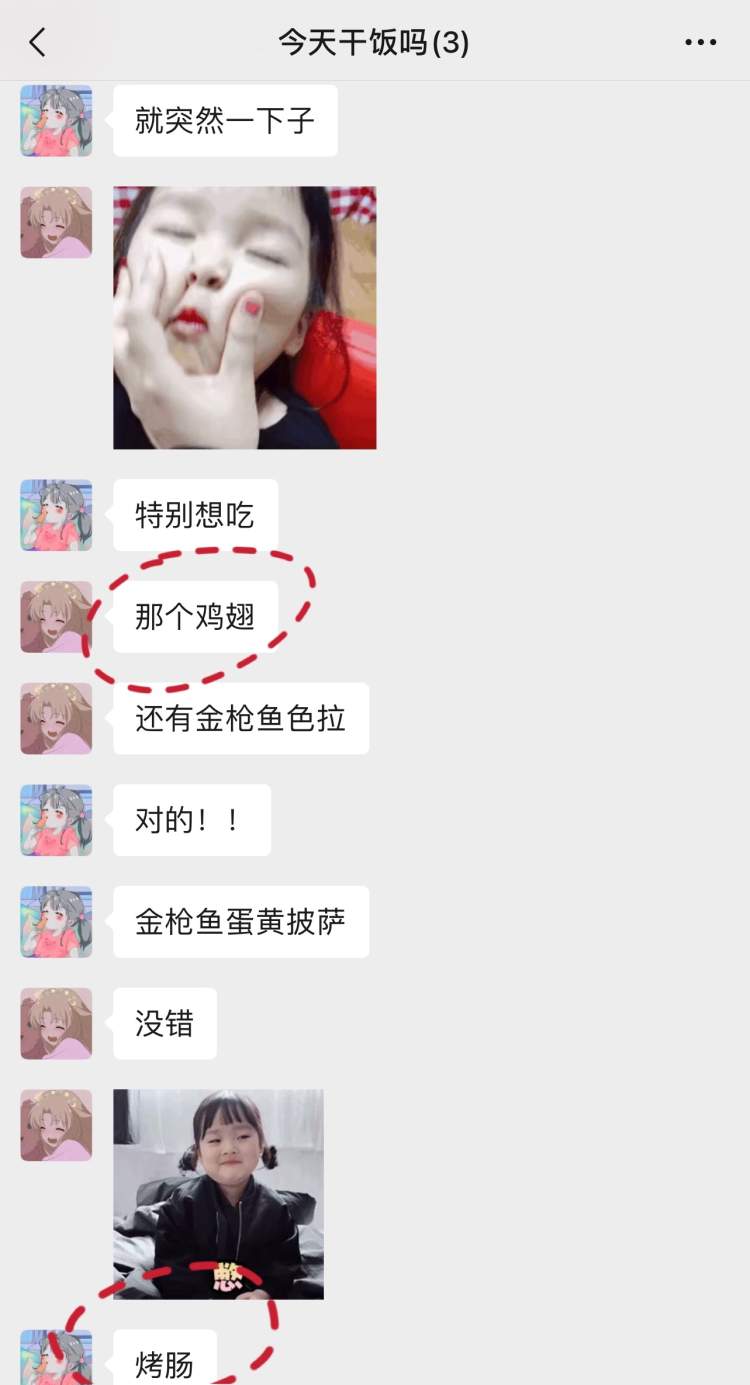Tap the avatar beside "那个鸡翅" message

[56, 617]
